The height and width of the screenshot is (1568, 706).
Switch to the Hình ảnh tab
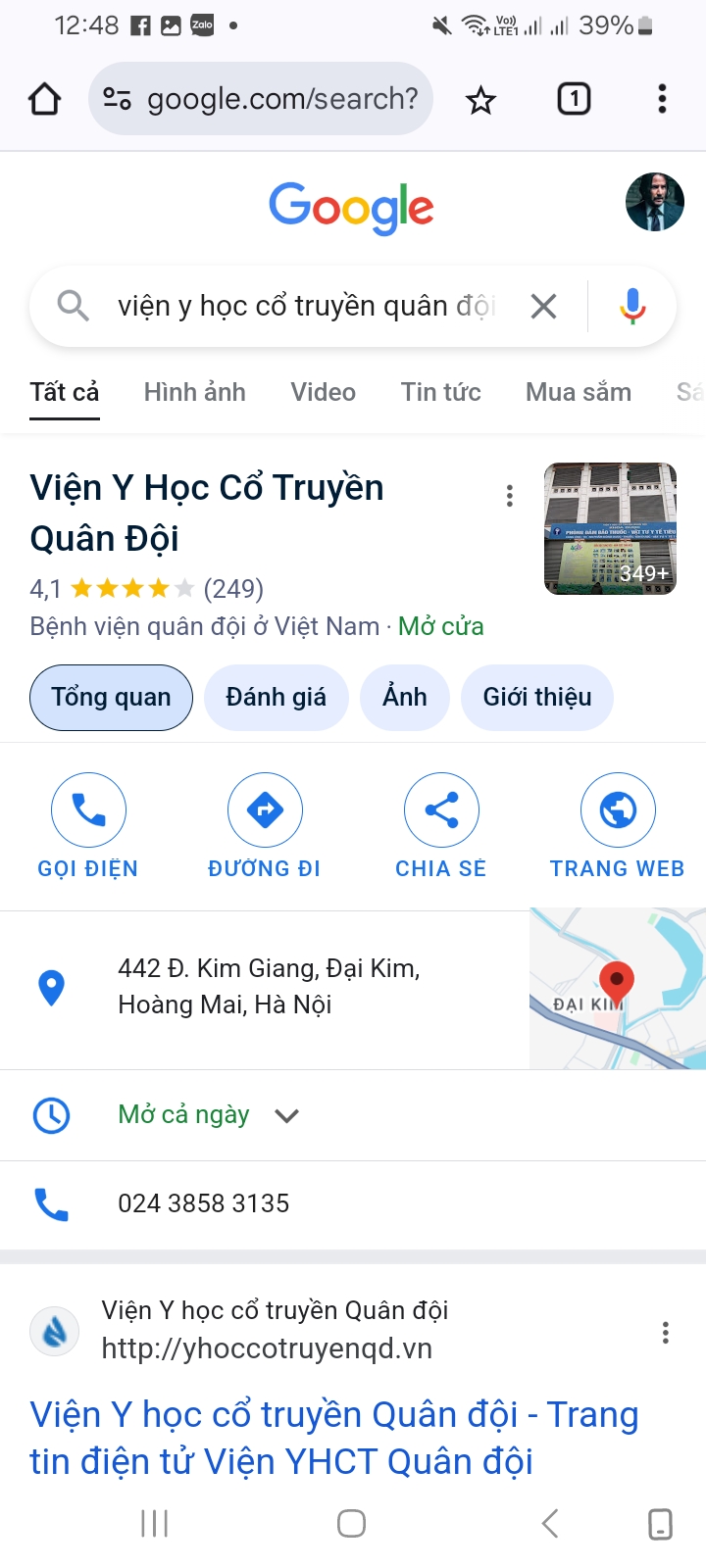(x=194, y=392)
